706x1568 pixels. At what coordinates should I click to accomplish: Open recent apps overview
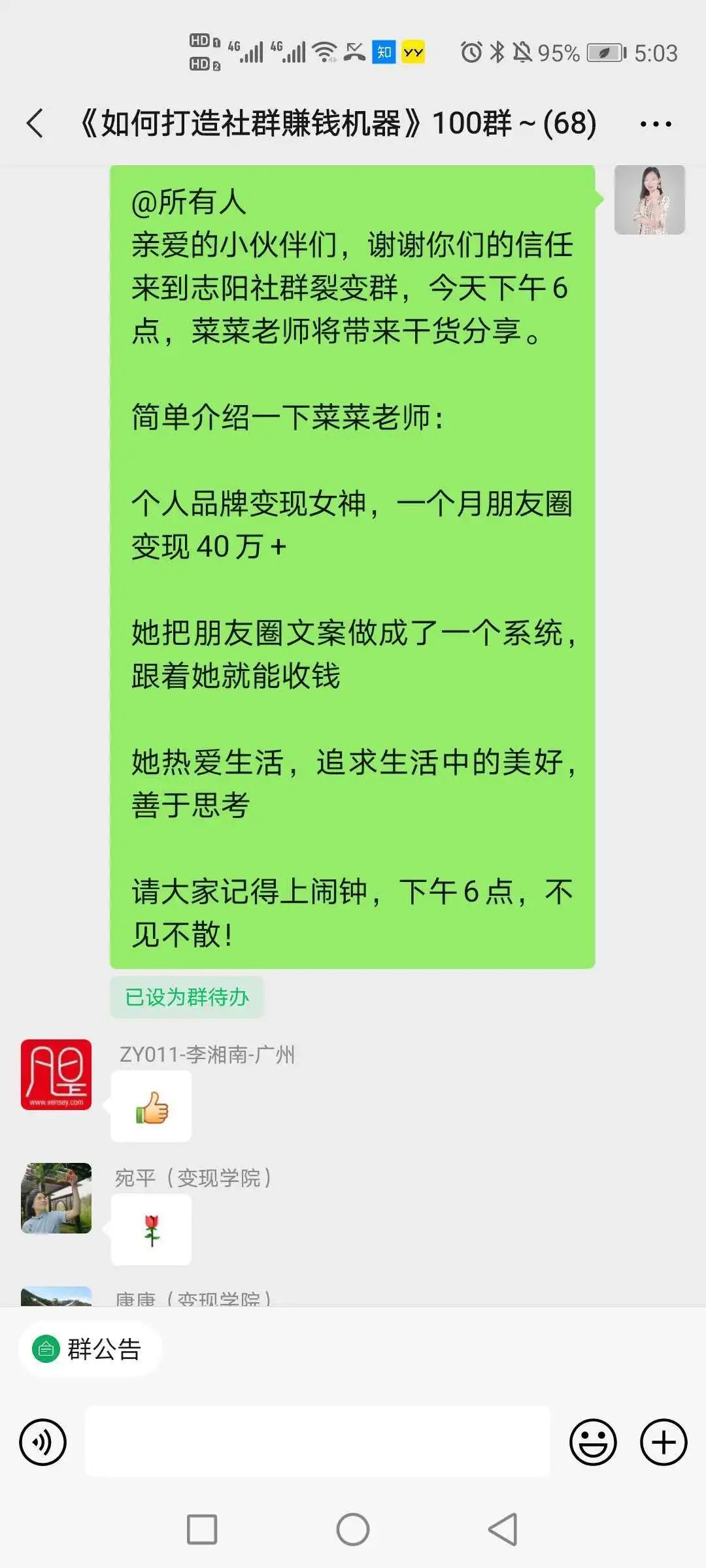coord(202,1529)
